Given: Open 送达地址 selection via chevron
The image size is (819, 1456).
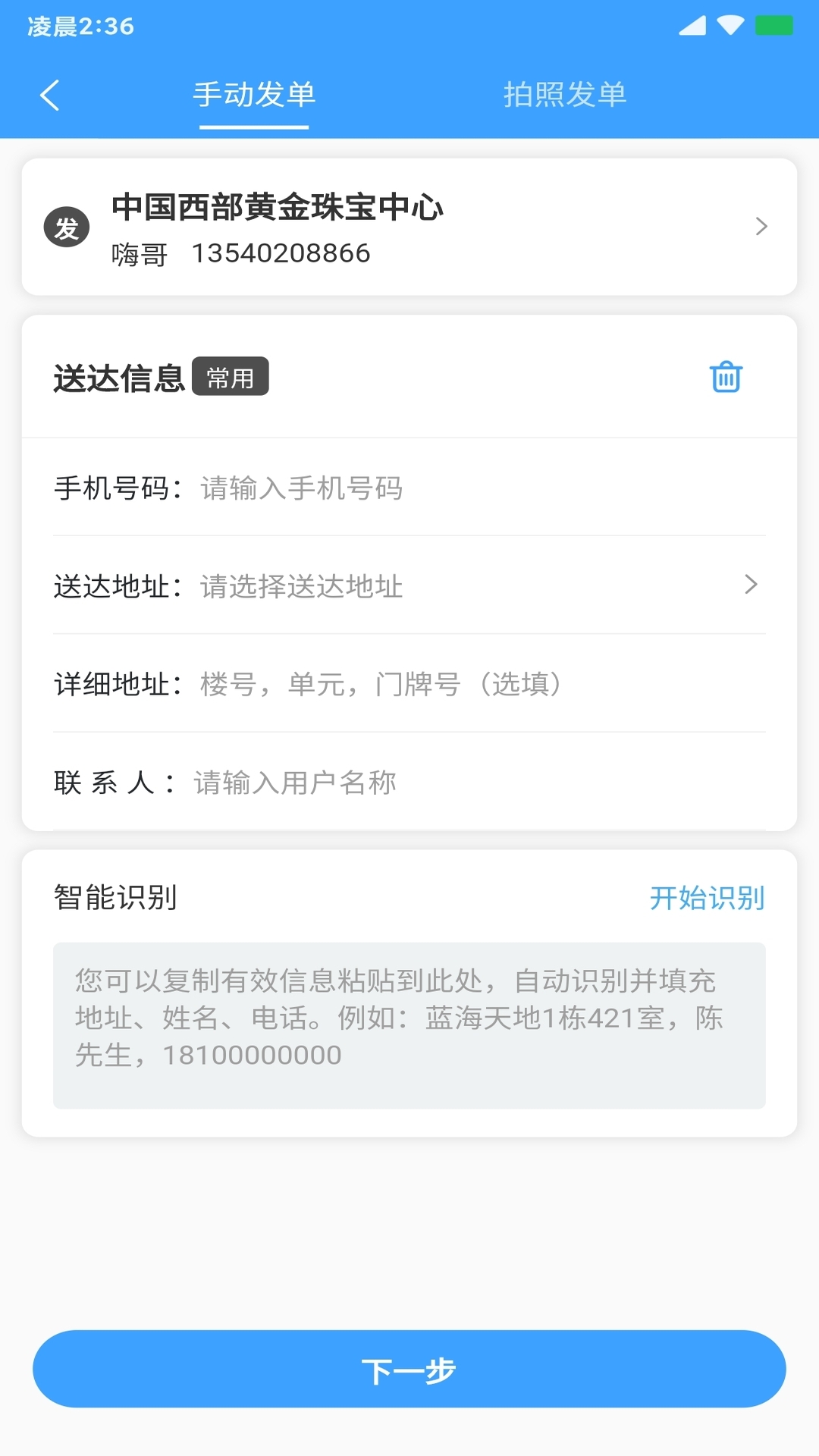Looking at the screenshot, I should pos(751,585).
